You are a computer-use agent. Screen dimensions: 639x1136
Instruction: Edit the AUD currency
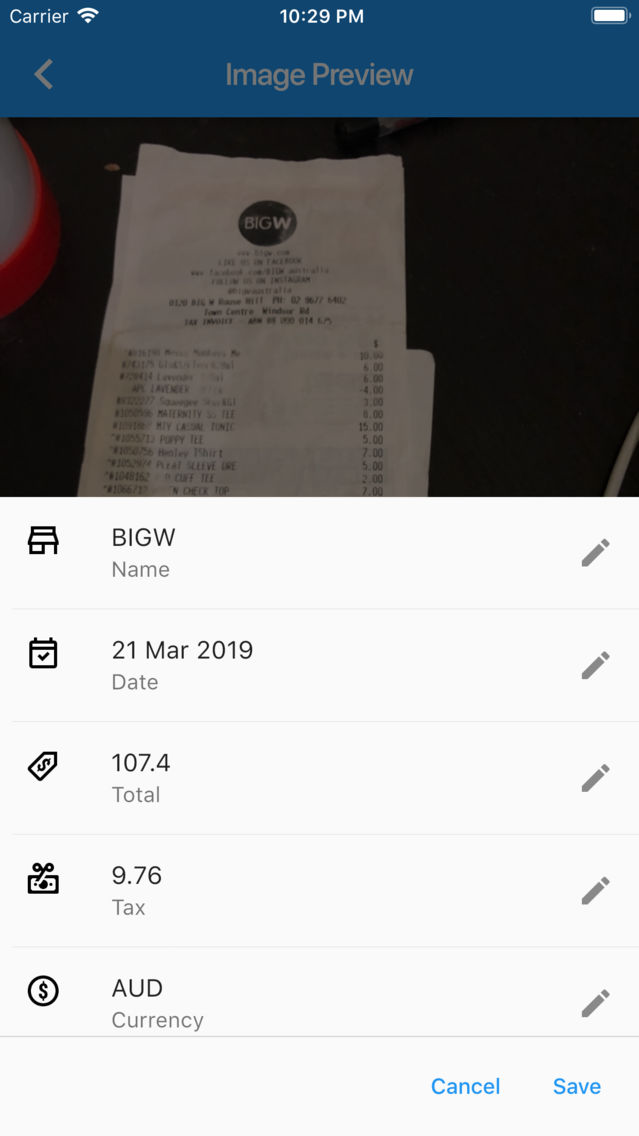596,1003
